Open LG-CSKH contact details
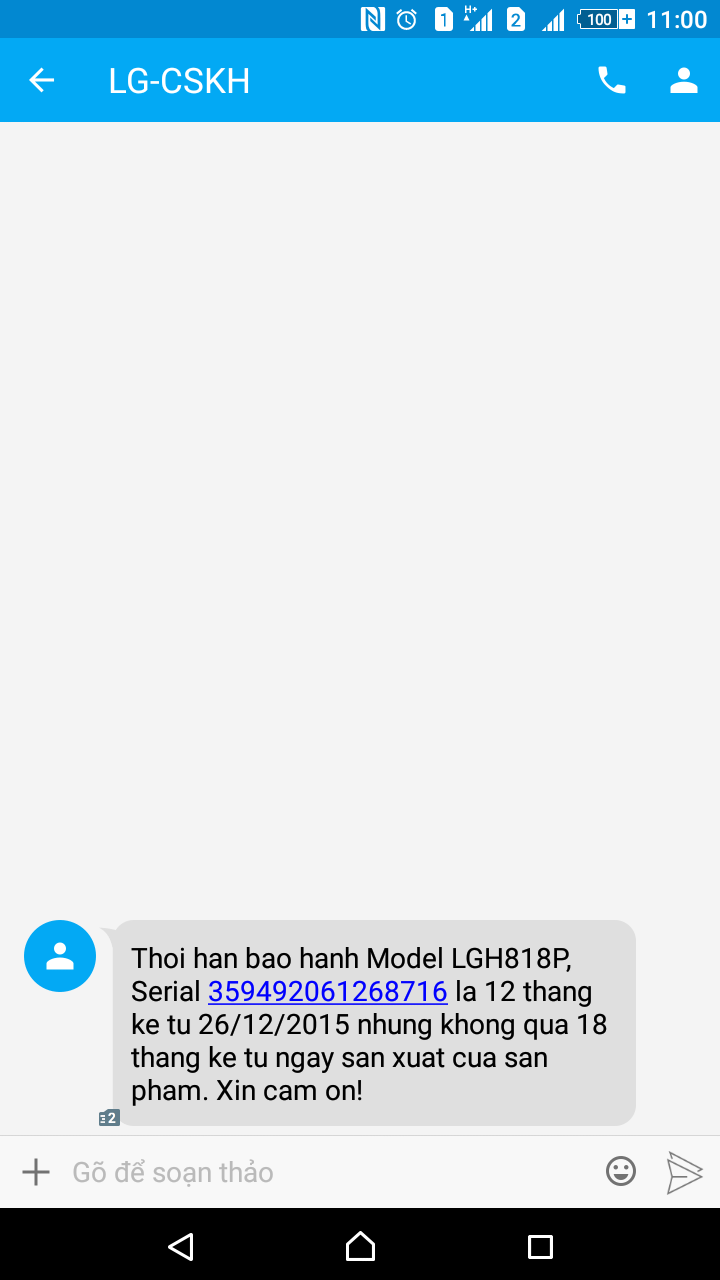720x1280 pixels. click(x=683, y=80)
